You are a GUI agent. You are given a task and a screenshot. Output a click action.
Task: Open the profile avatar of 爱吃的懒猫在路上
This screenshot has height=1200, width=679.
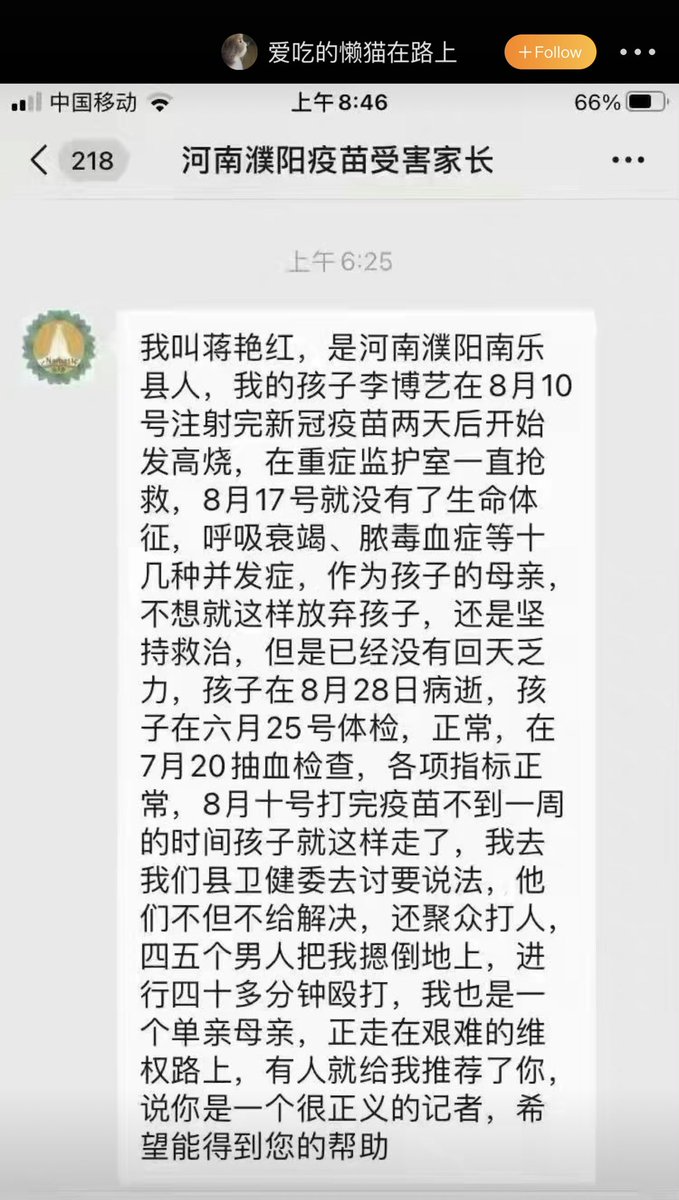pos(239,52)
